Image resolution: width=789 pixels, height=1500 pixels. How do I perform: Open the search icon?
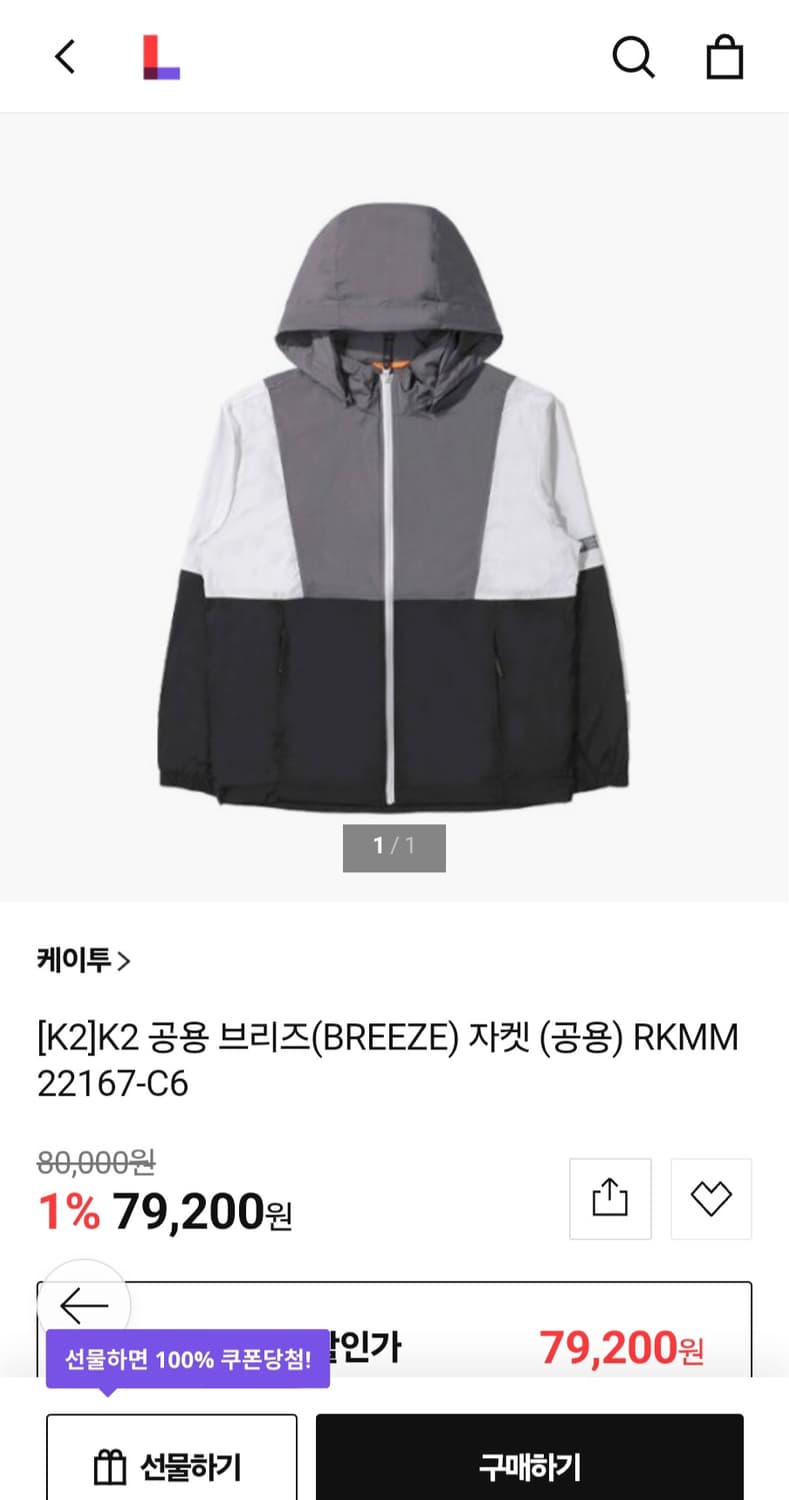pyautogui.click(x=633, y=57)
